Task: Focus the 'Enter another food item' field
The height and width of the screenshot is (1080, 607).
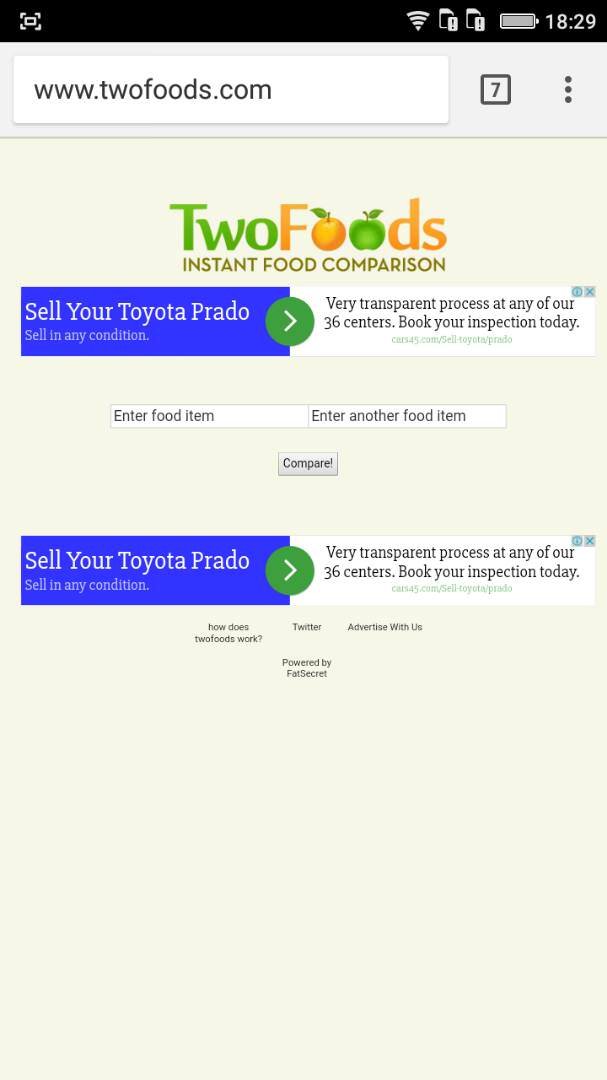Action: (x=406, y=416)
